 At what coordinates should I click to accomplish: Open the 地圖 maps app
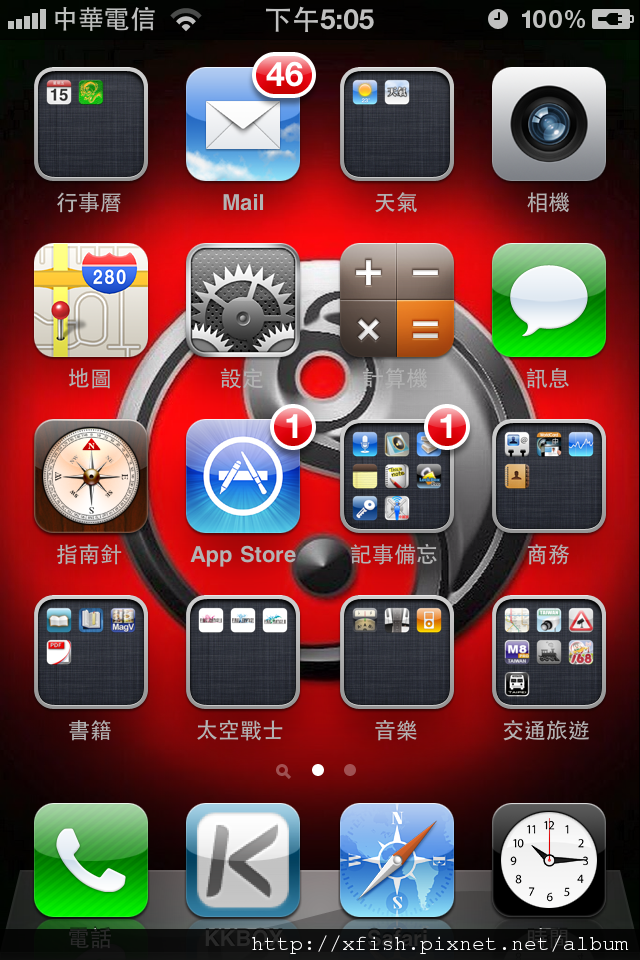coord(91,300)
